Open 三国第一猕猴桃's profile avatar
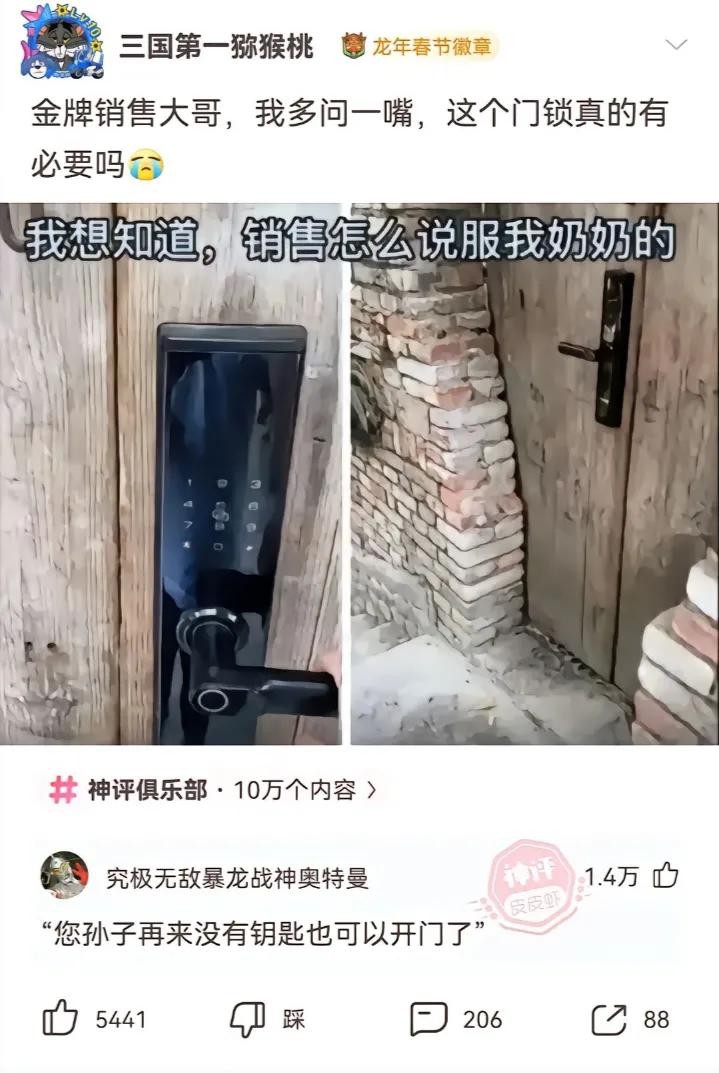This screenshot has height=1073, width=719. [x=62, y=44]
